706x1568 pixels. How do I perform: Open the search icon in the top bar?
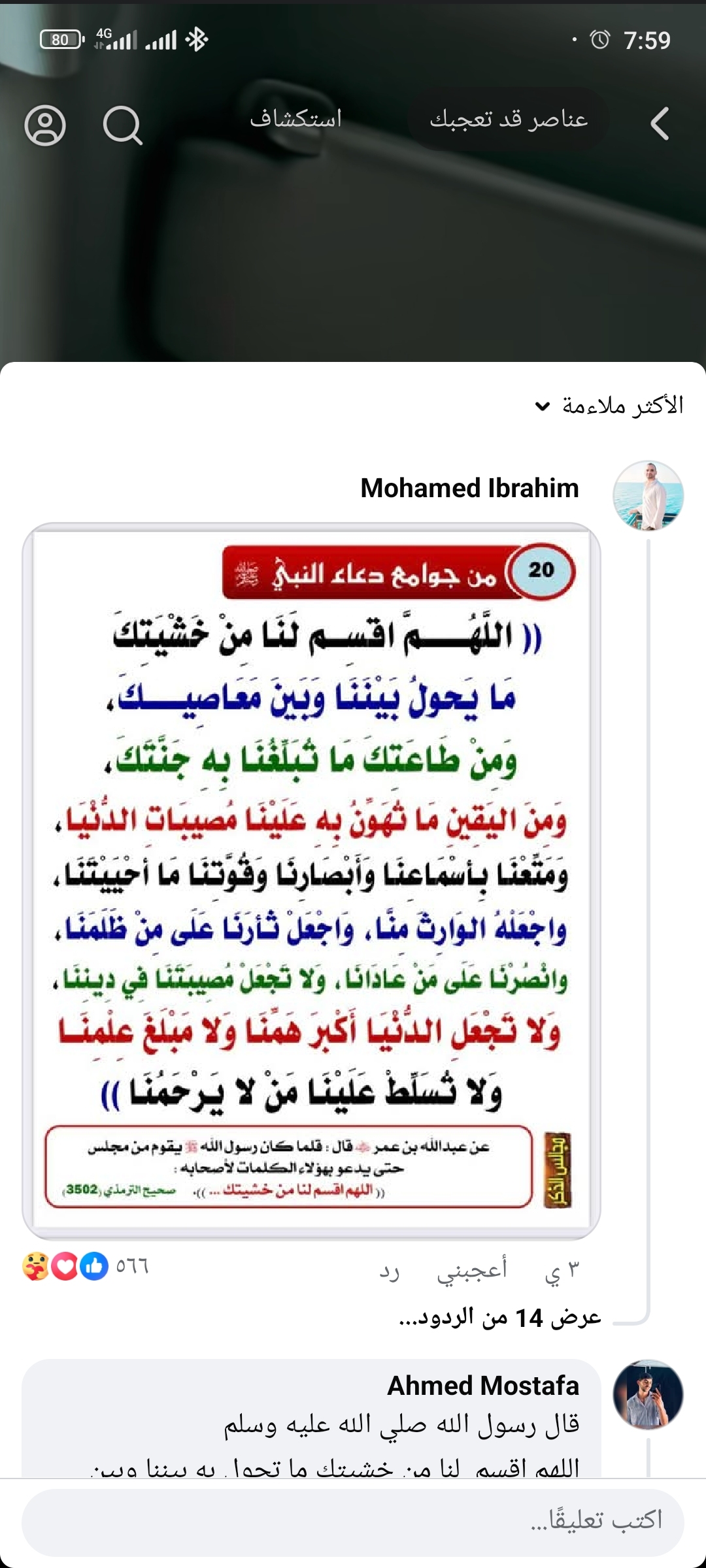[122, 125]
